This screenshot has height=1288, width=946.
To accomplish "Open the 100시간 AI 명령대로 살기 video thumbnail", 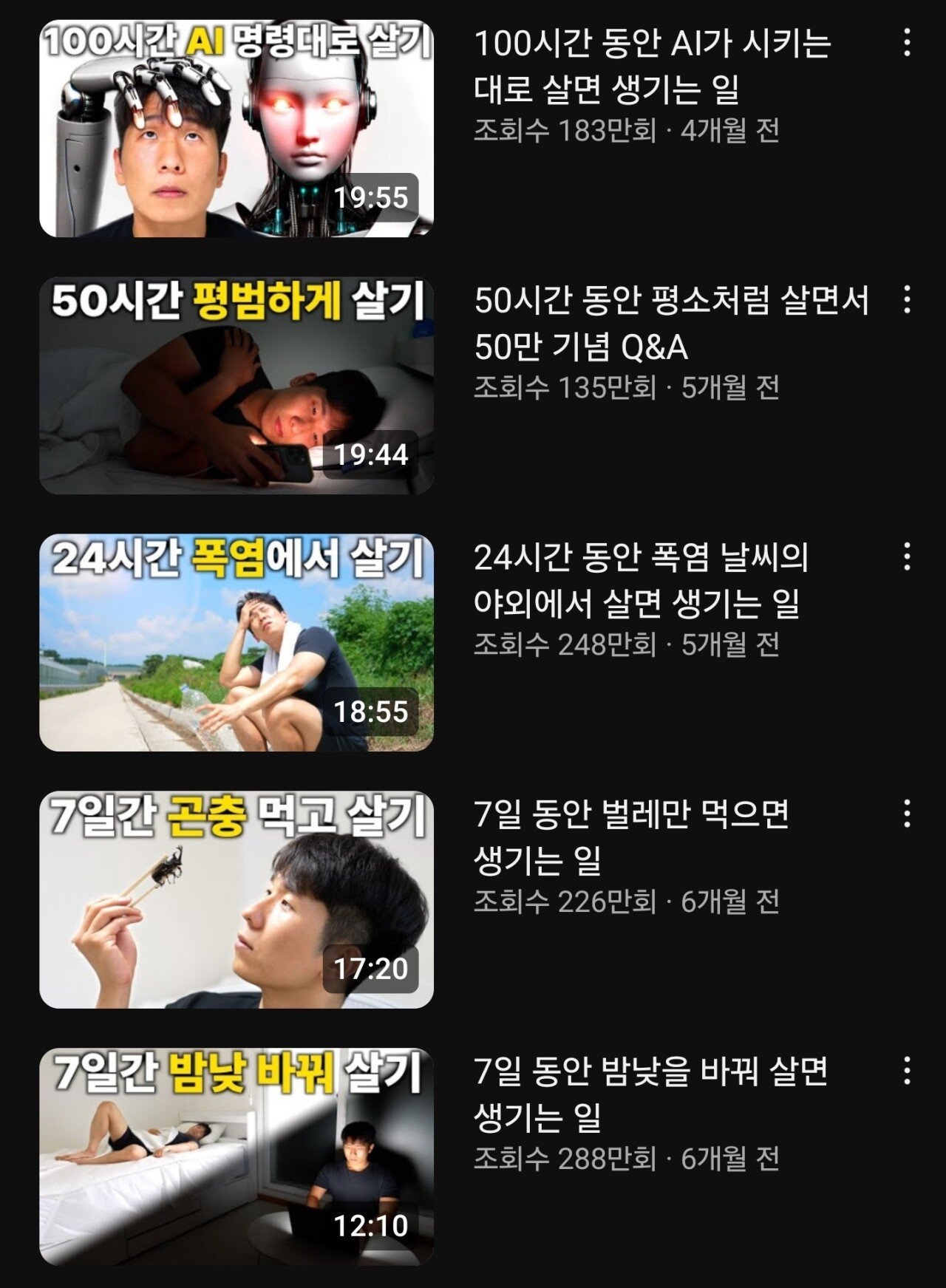I will (236, 129).
